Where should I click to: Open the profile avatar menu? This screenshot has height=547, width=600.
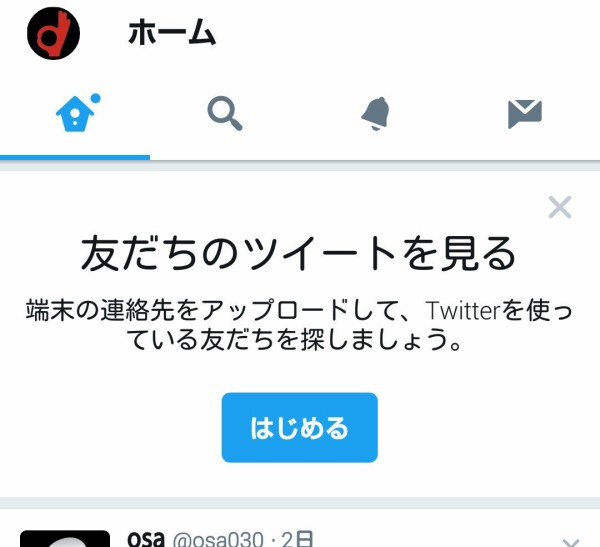click(53, 35)
